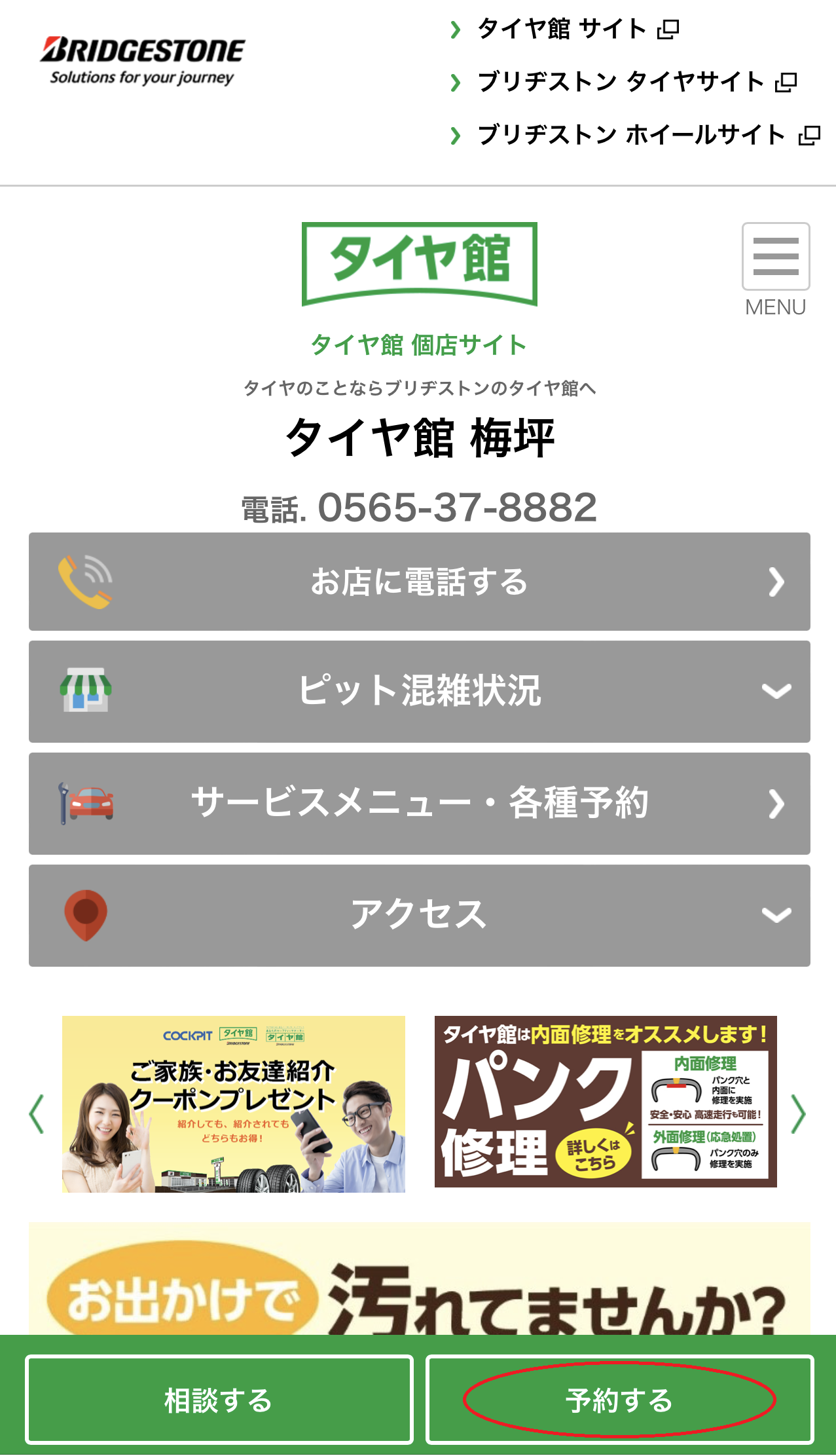Tap お店に電話する to call the store
Viewport: 836px width, 1456px height.
pyautogui.click(x=419, y=582)
